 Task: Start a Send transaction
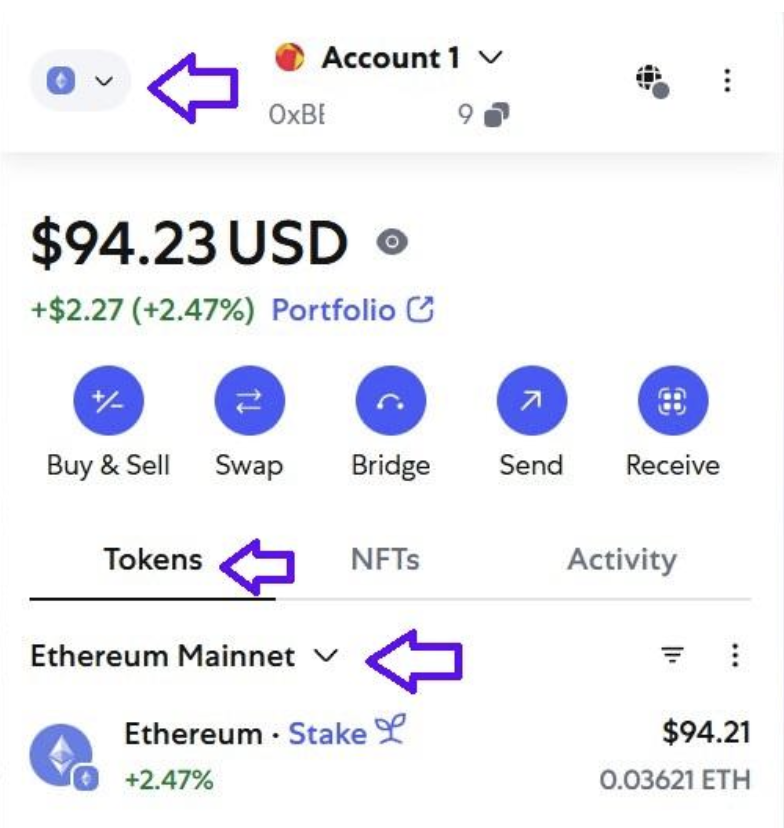tap(531, 402)
